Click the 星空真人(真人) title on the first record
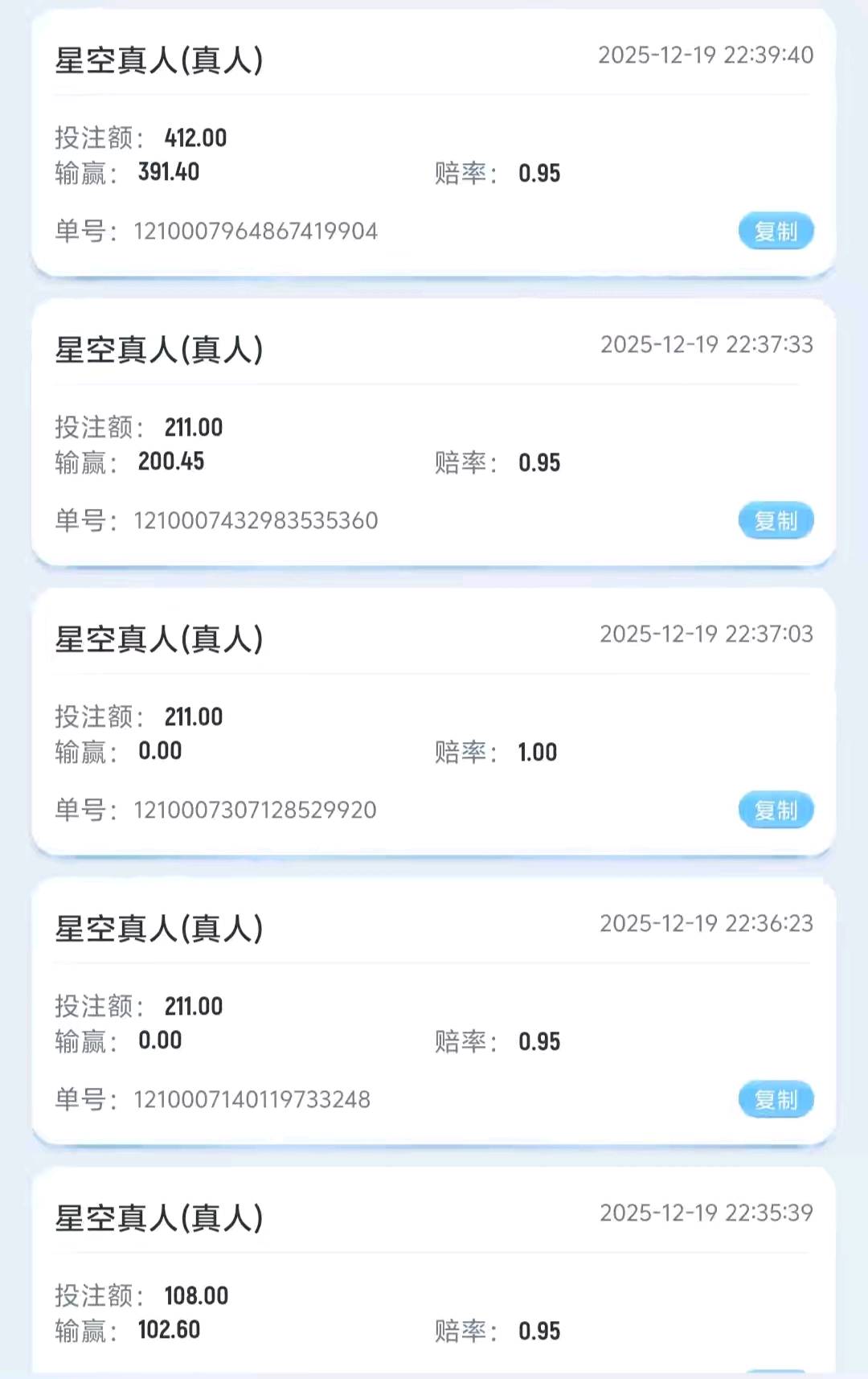 point(159,60)
